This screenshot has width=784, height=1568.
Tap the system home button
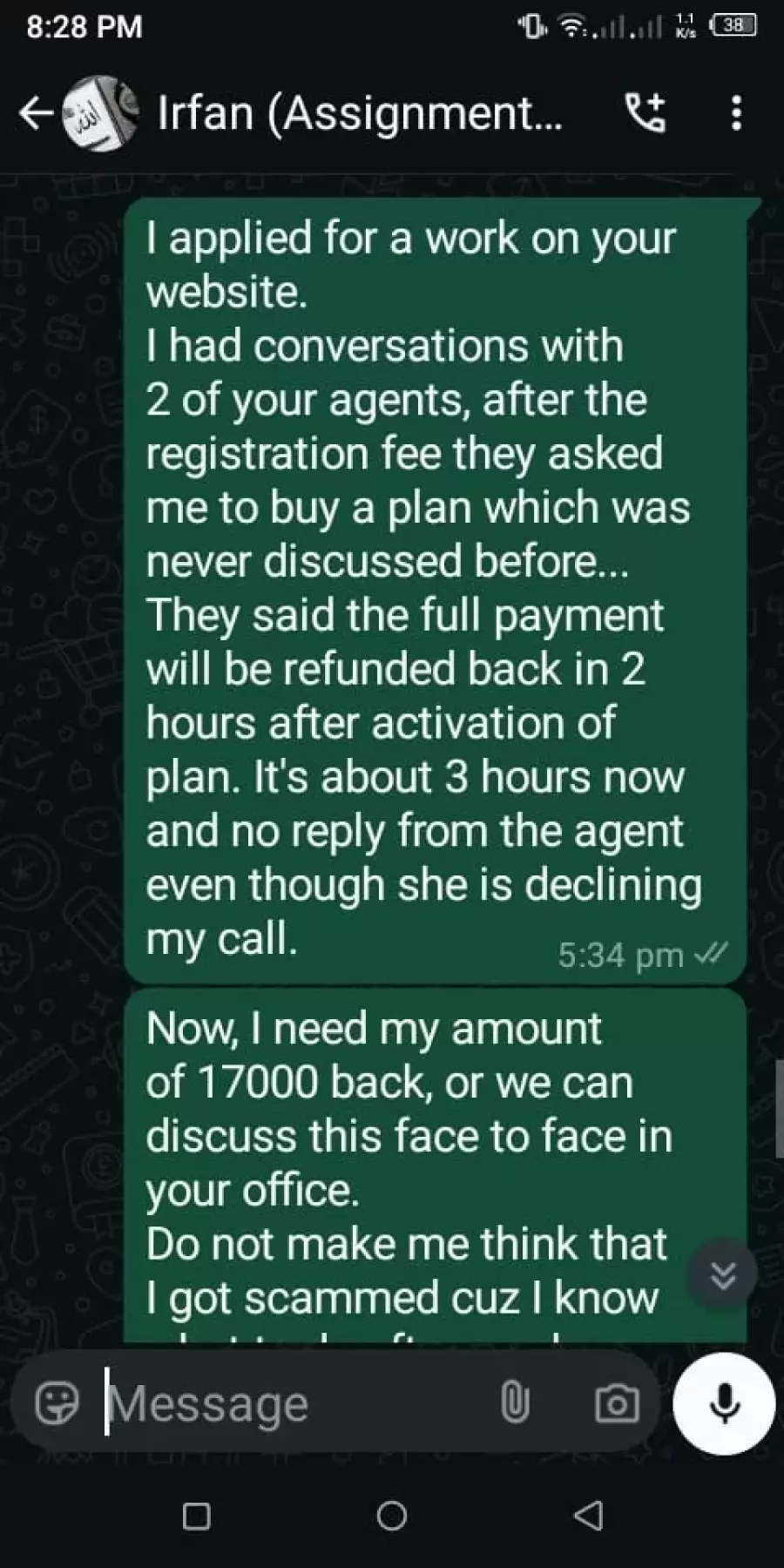[x=392, y=1517]
